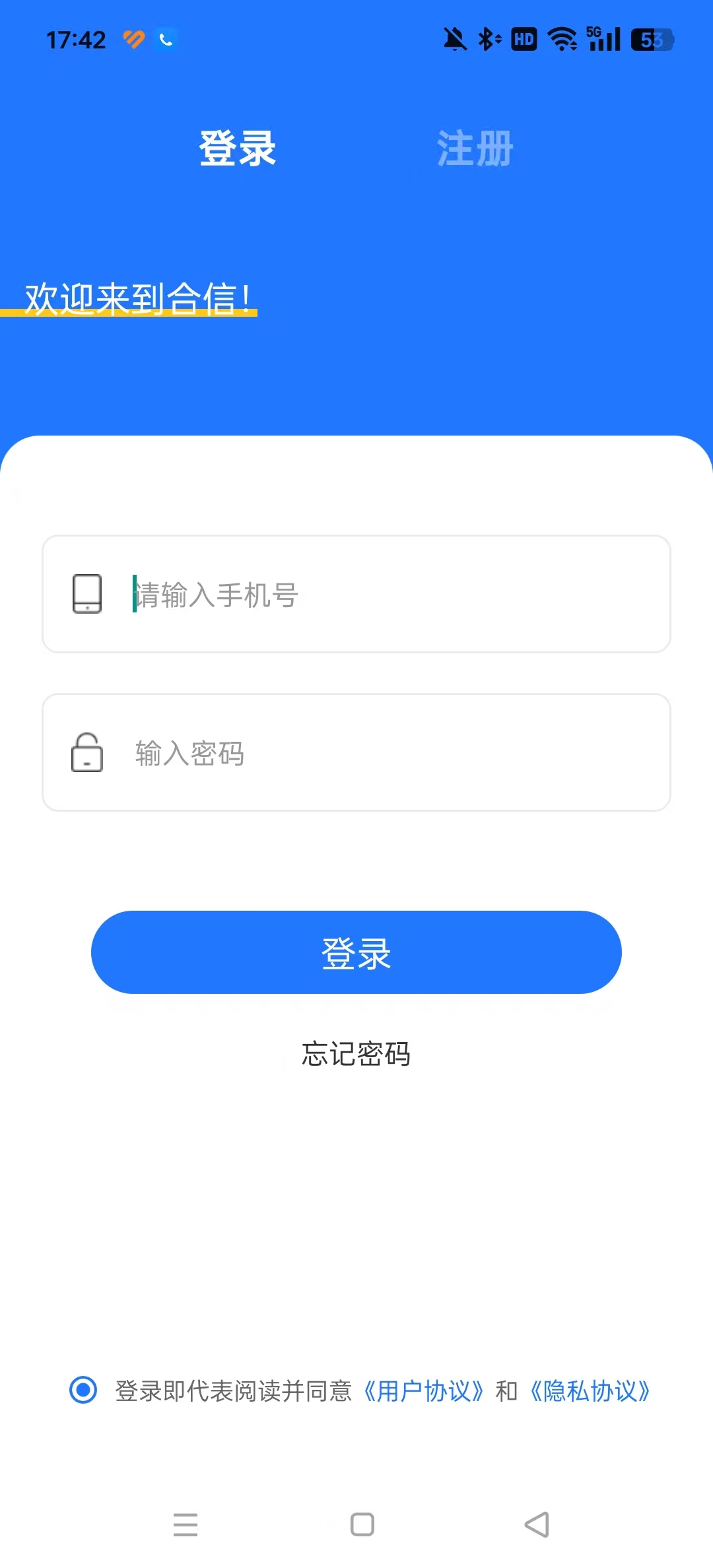Open 忘记密码 to reset password
The height and width of the screenshot is (1568, 713).
point(356,1054)
